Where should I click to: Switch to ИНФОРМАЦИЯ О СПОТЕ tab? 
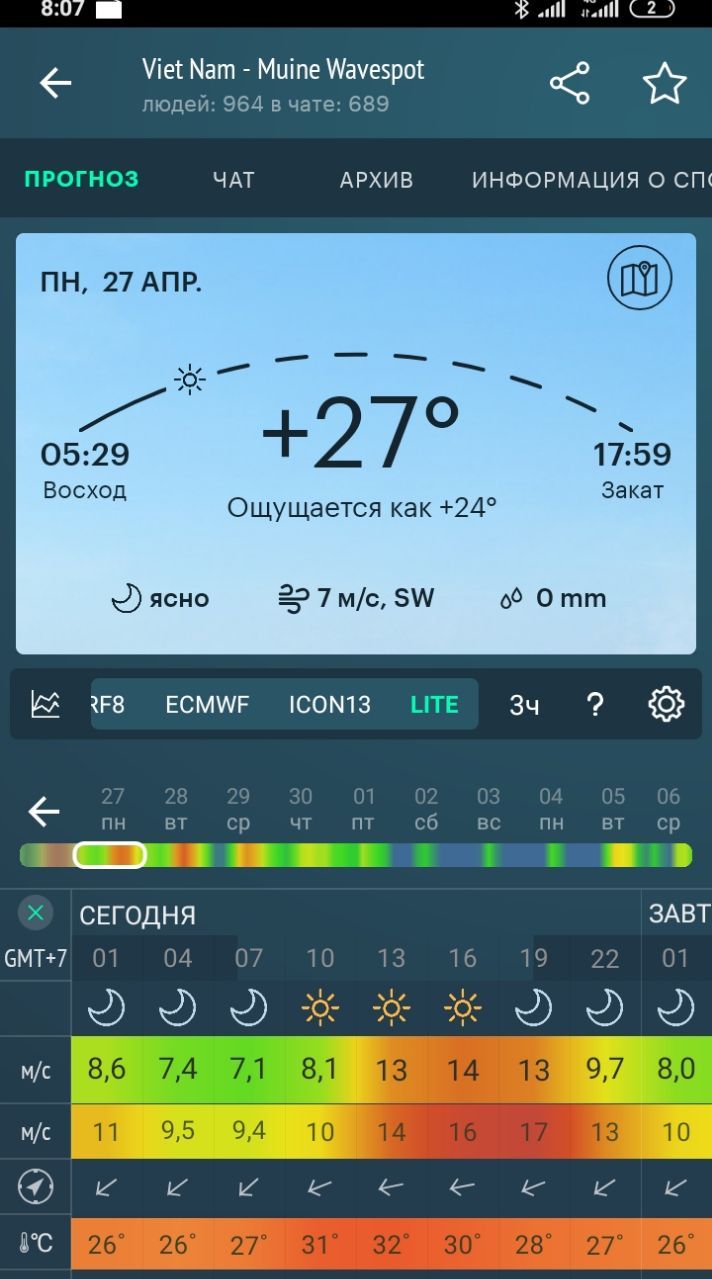point(590,180)
